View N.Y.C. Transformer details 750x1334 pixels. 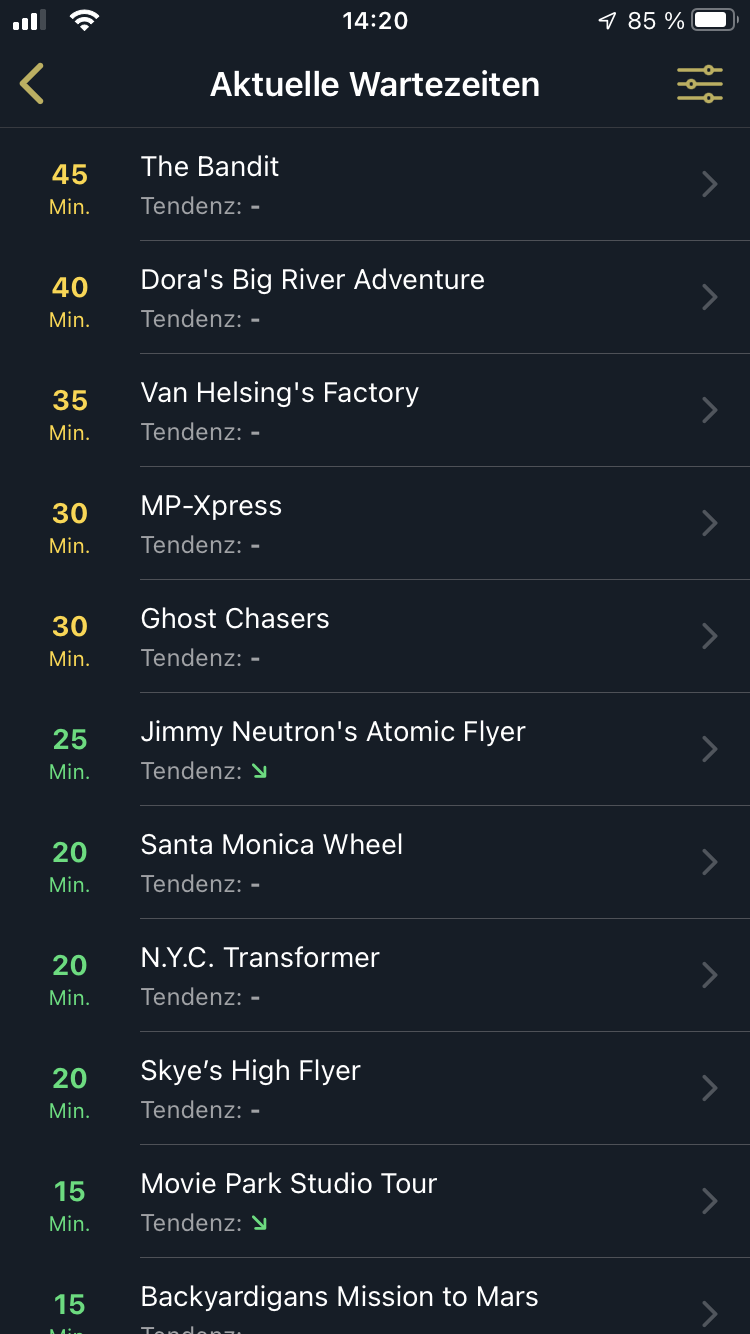(x=375, y=976)
